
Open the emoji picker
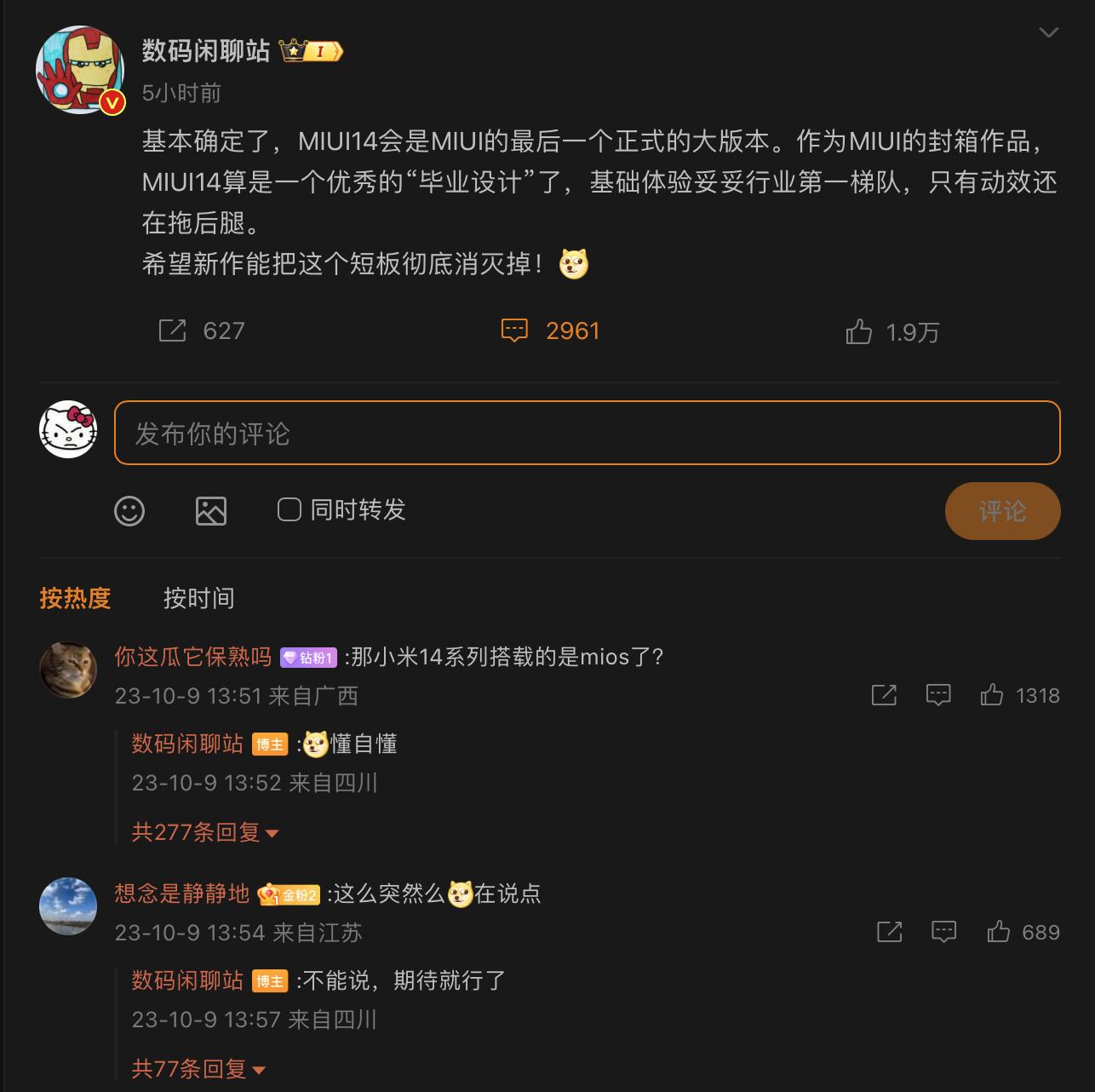[x=129, y=511]
